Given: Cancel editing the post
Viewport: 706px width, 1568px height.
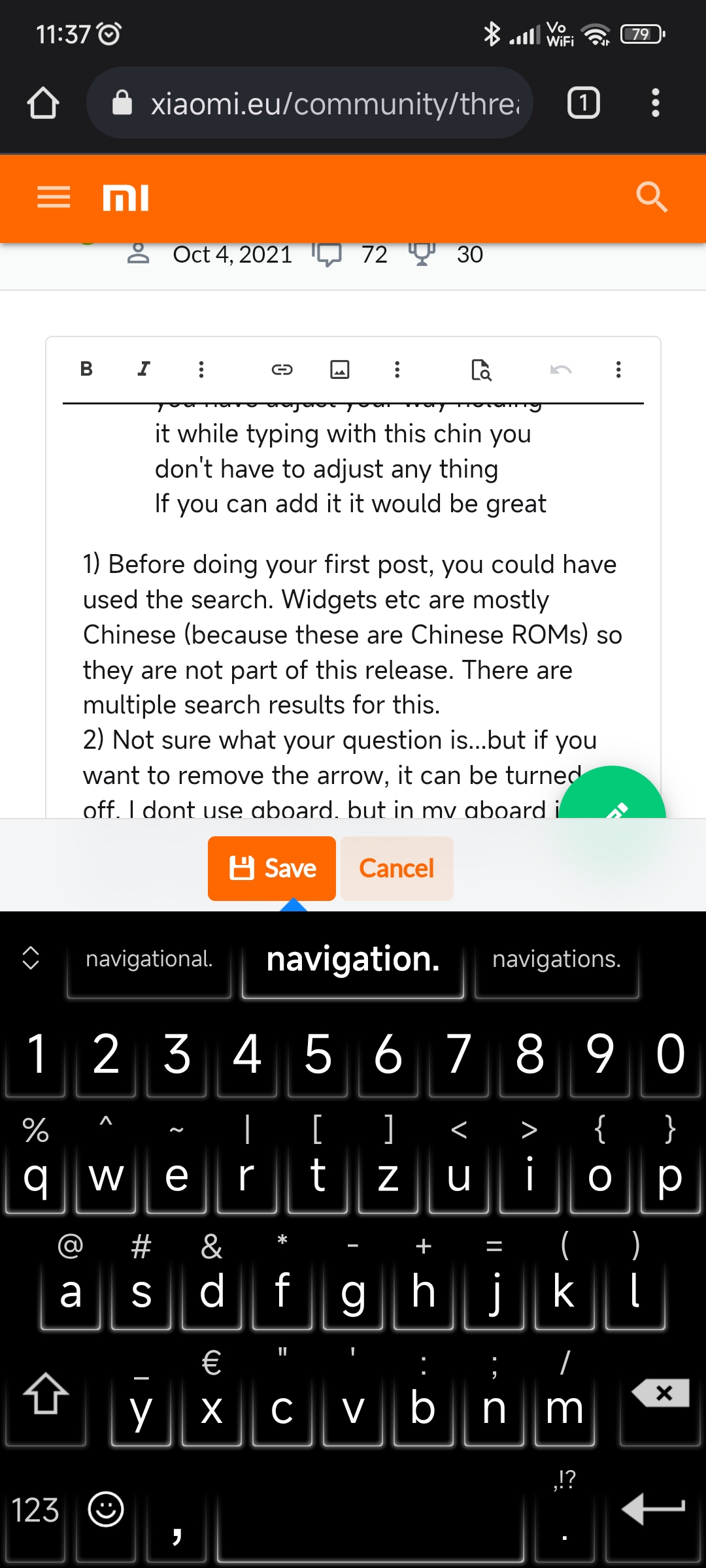Looking at the screenshot, I should 397,868.
